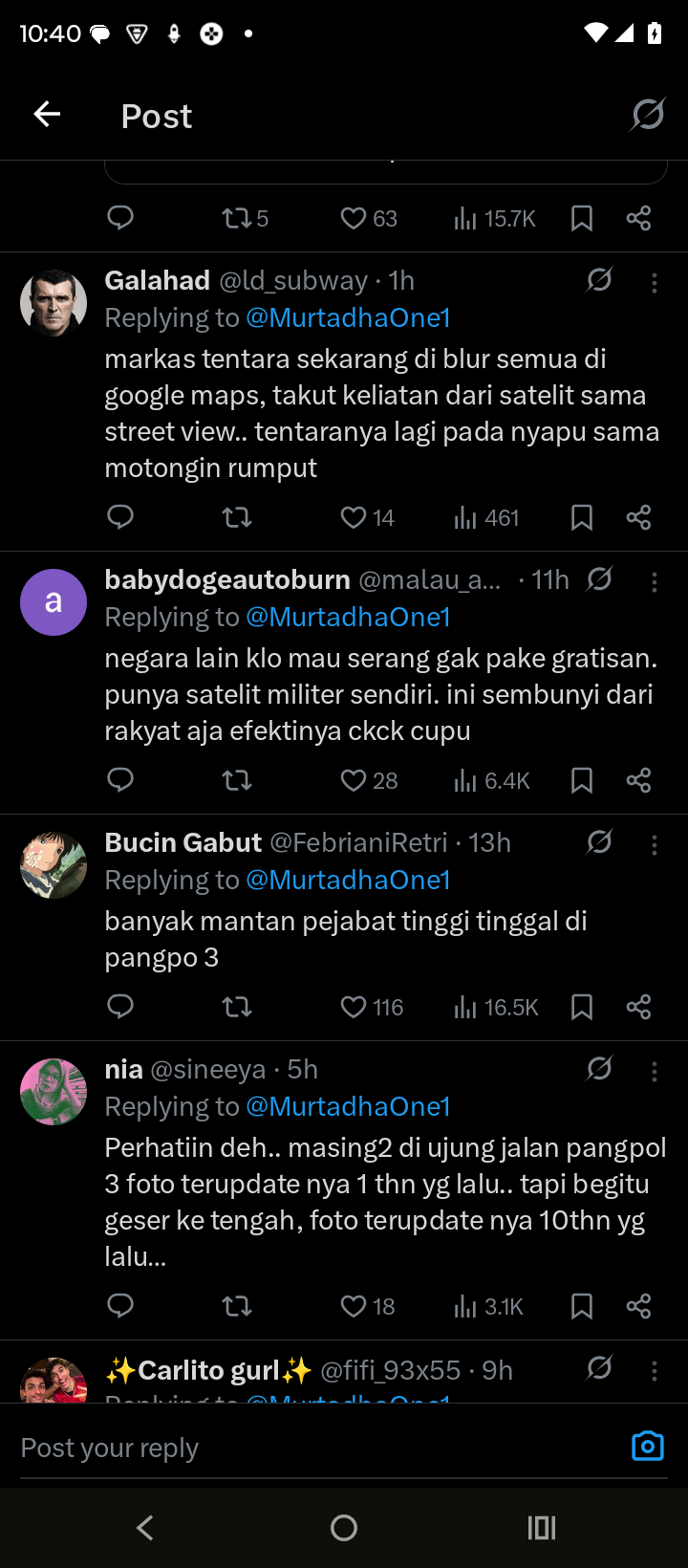Open the @MurtadhaOne1 link in nia's reply

pyautogui.click(x=348, y=1106)
